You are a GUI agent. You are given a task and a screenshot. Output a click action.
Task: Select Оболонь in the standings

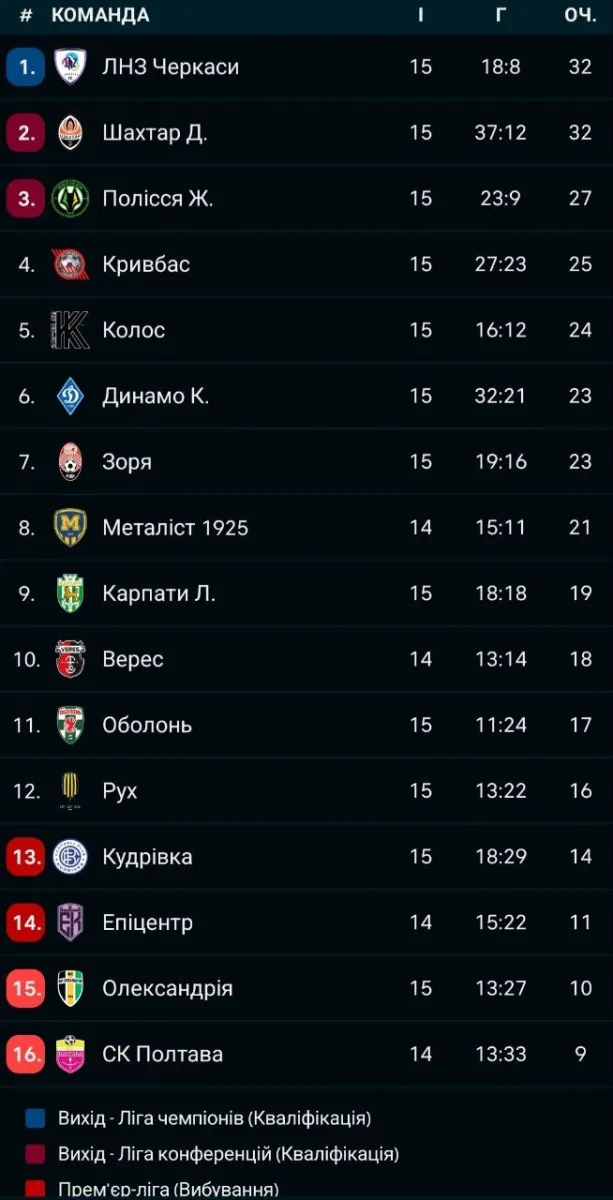coord(147,725)
